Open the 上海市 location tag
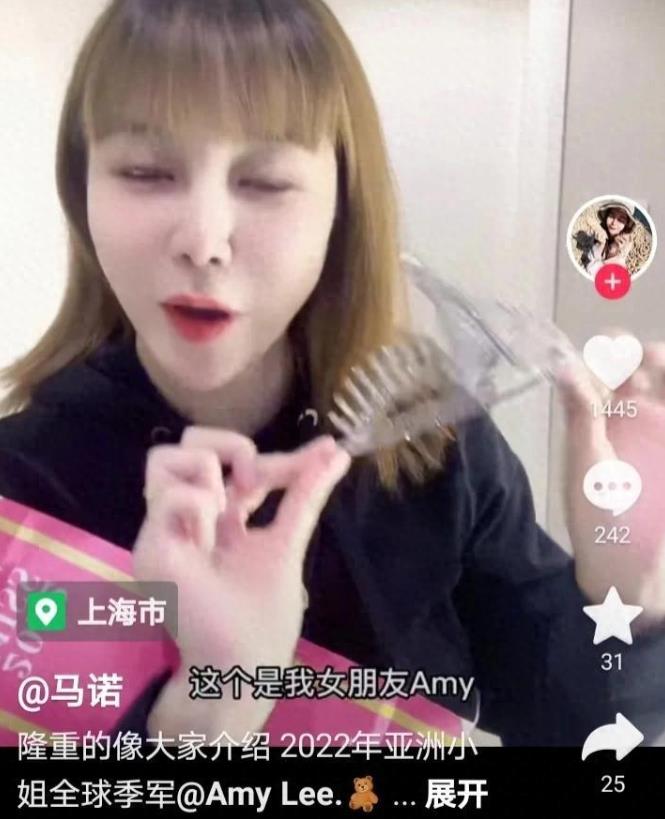 pyautogui.click(x=101, y=610)
